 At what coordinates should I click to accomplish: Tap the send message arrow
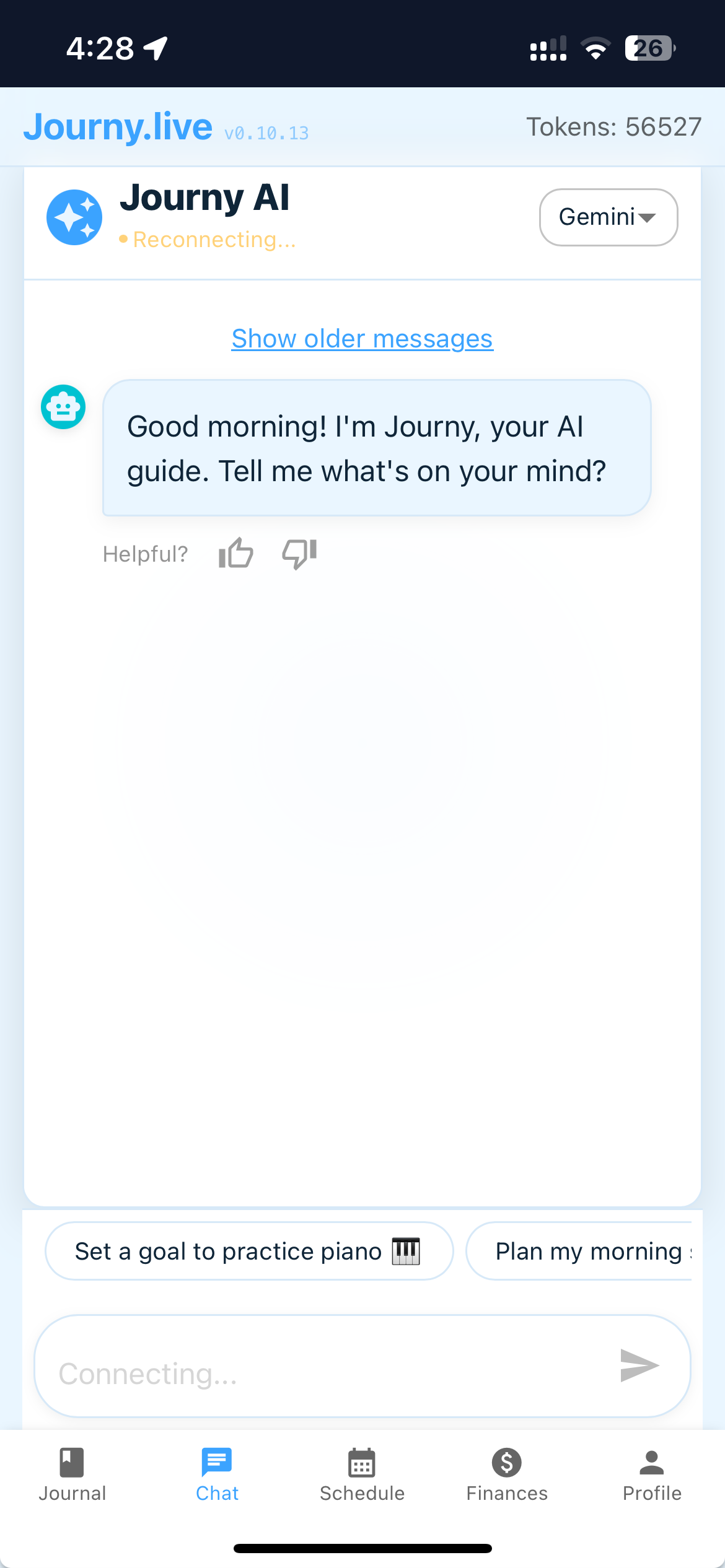coord(639,1365)
